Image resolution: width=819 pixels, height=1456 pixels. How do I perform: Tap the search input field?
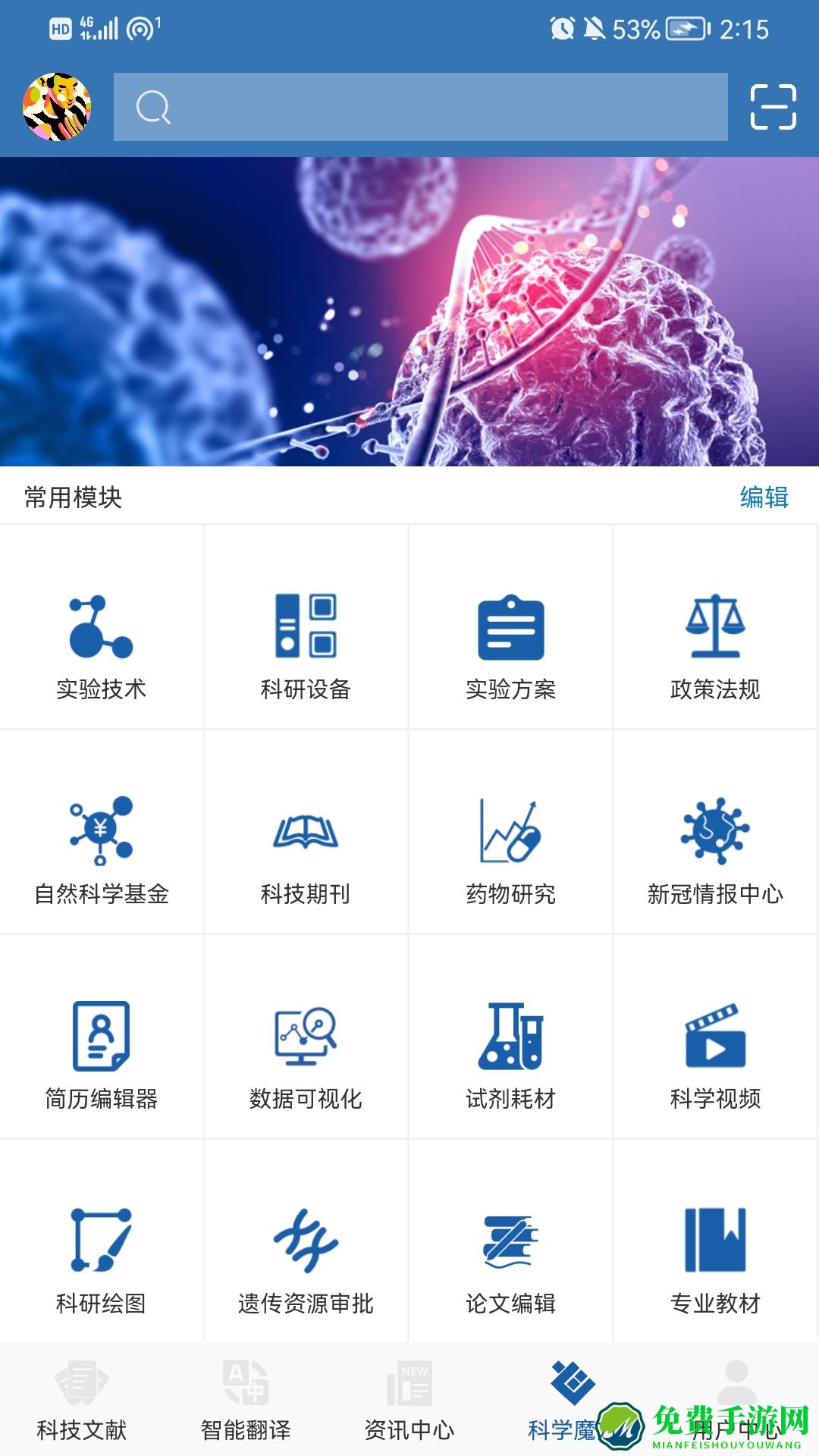[425, 108]
